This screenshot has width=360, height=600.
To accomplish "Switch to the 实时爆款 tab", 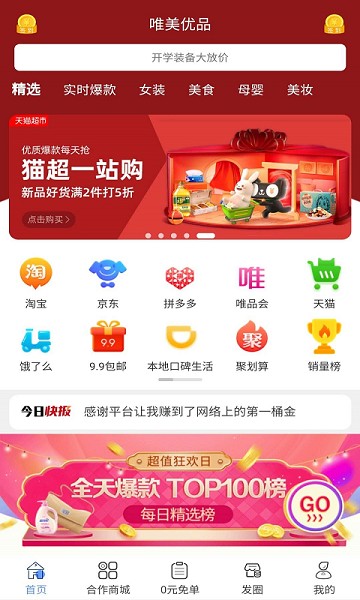I will [x=90, y=90].
